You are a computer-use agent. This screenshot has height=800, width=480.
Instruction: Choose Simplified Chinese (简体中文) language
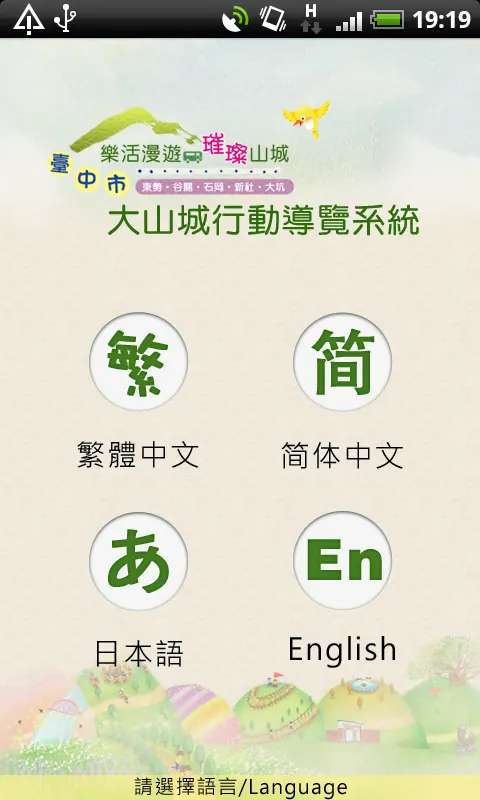[342, 362]
